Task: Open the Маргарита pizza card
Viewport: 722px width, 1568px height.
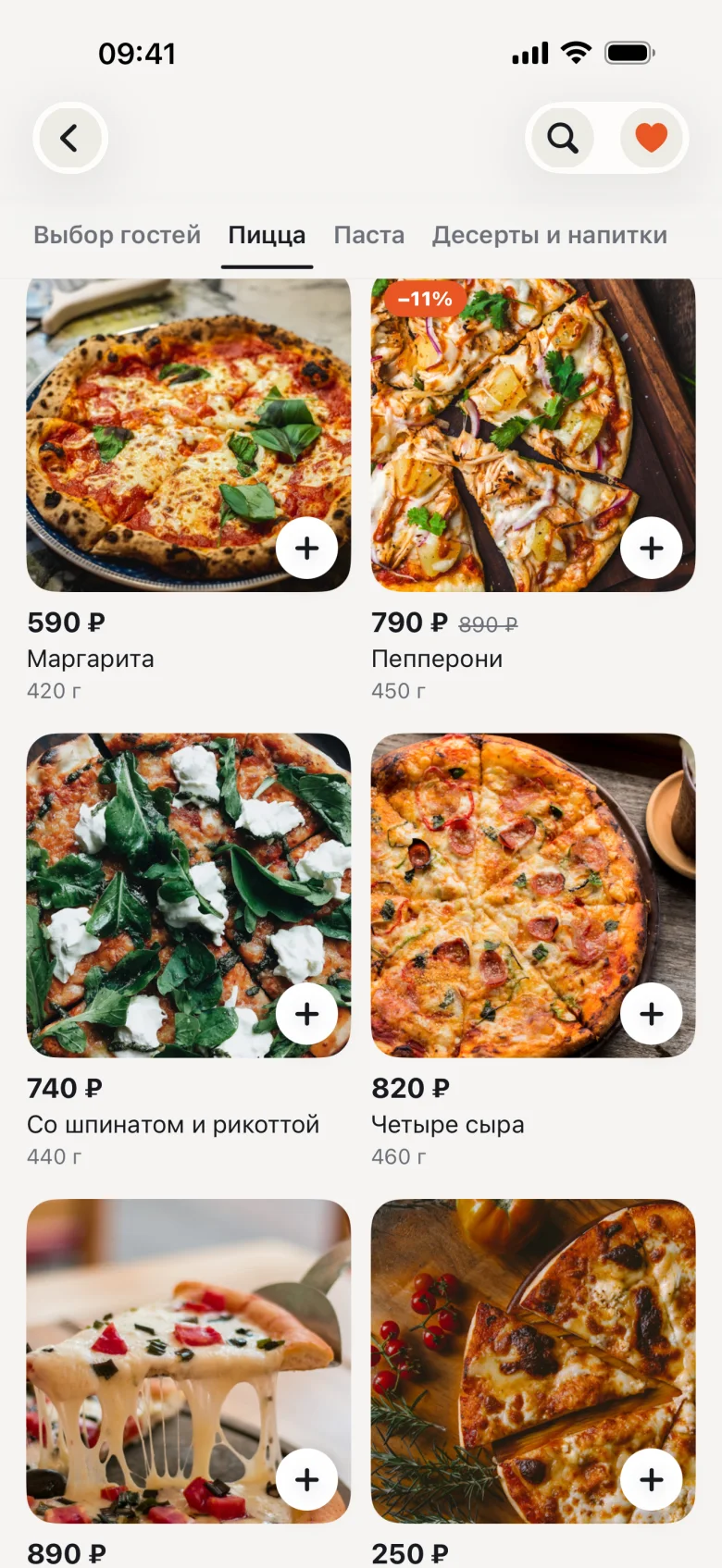Action: [189, 490]
